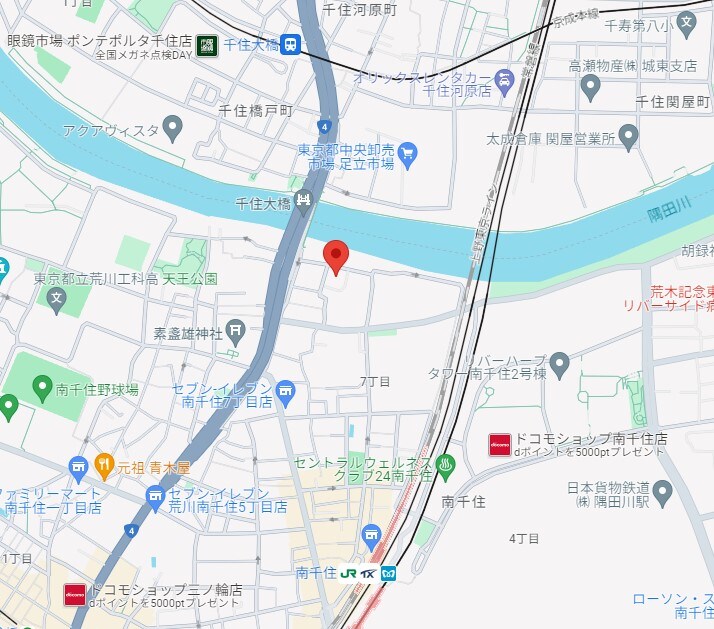Select the red dropped location pin
The height and width of the screenshot is (629, 714).
tap(336, 257)
